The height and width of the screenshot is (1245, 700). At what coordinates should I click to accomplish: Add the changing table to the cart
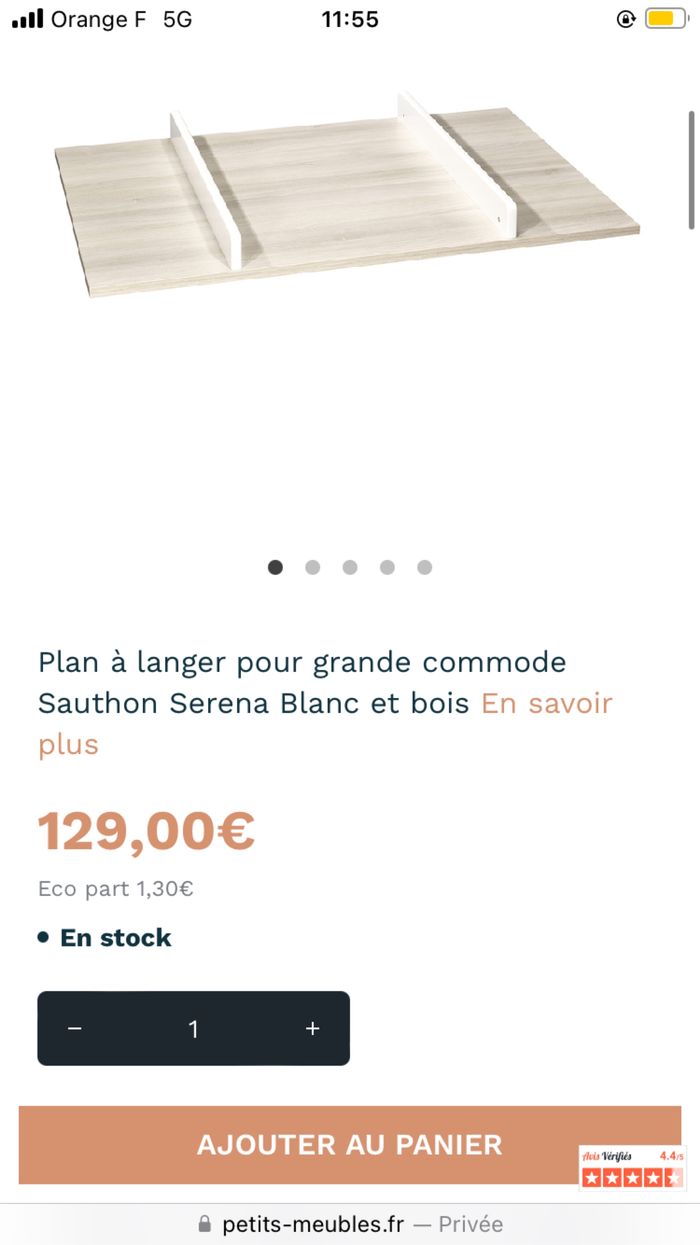pyautogui.click(x=349, y=1144)
